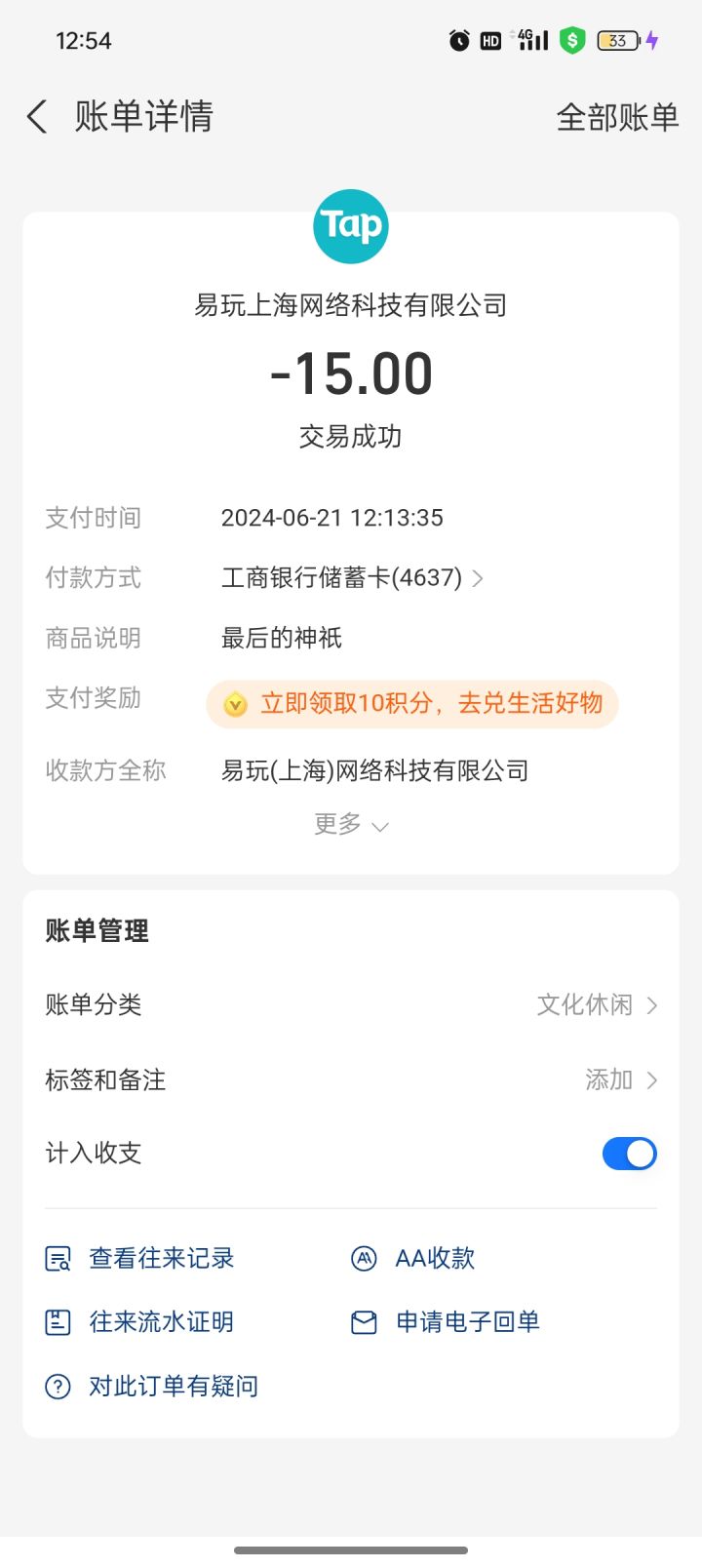Claim the 10 points reward banner

[x=412, y=703]
